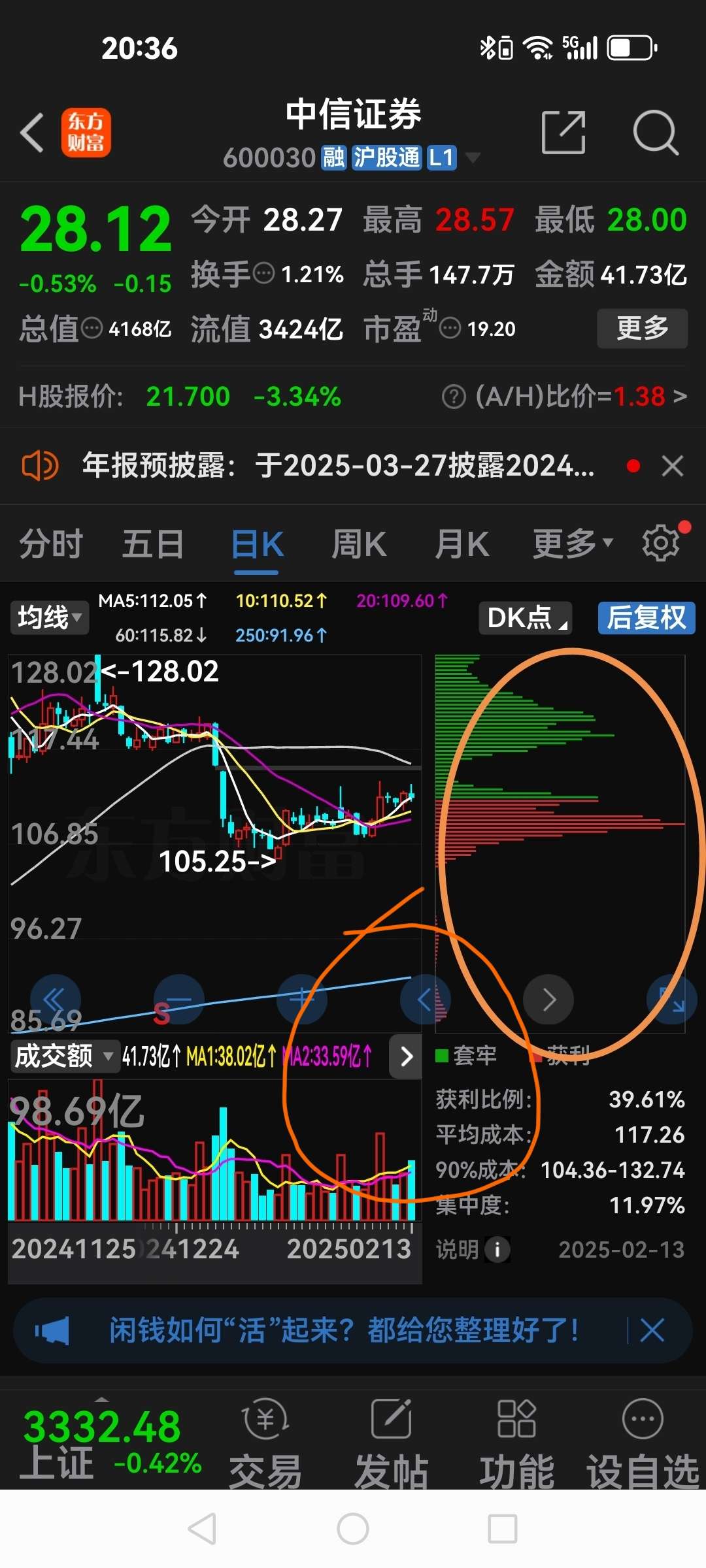The image size is (706, 1568).
Task: Open the share icon in header
Action: (563, 133)
